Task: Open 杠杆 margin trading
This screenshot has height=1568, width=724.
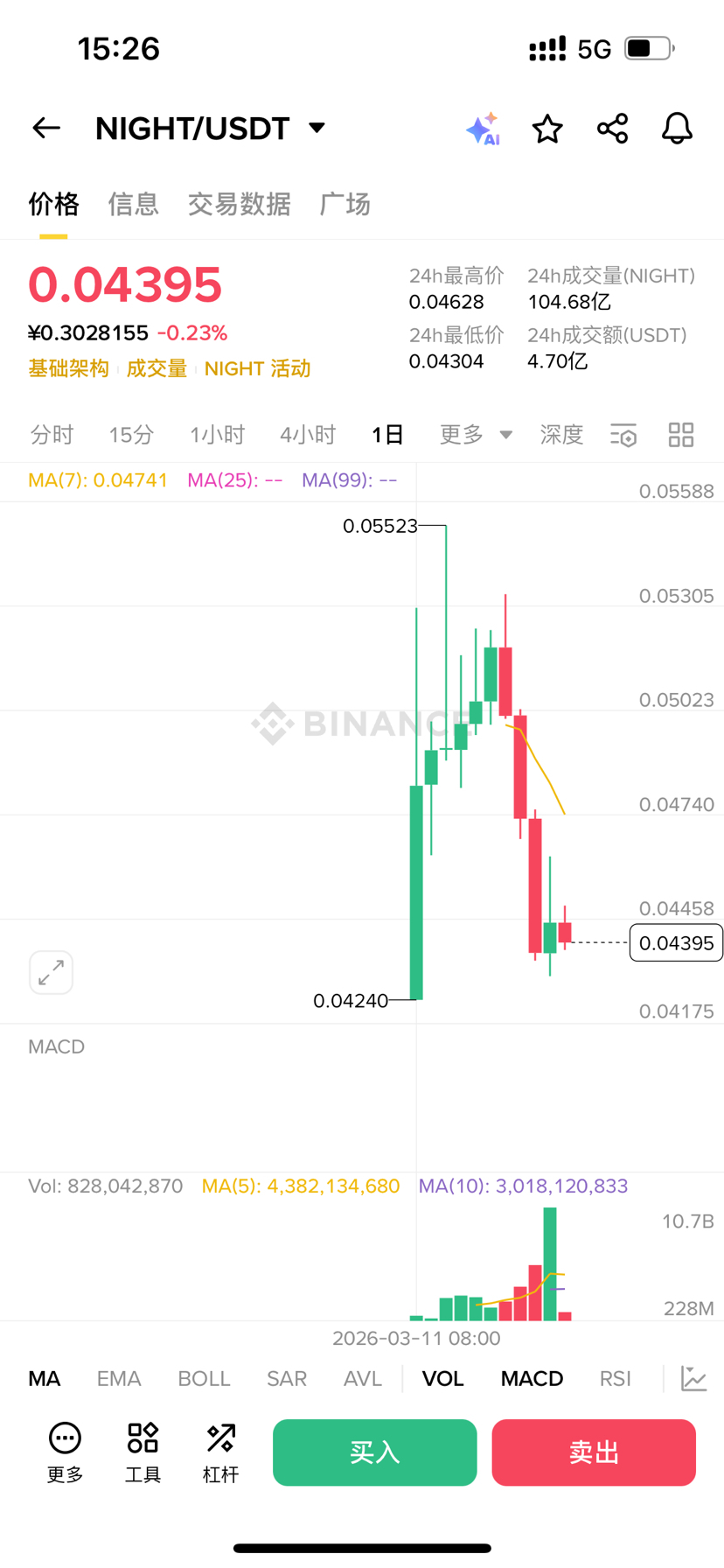Action: click(x=220, y=1452)
